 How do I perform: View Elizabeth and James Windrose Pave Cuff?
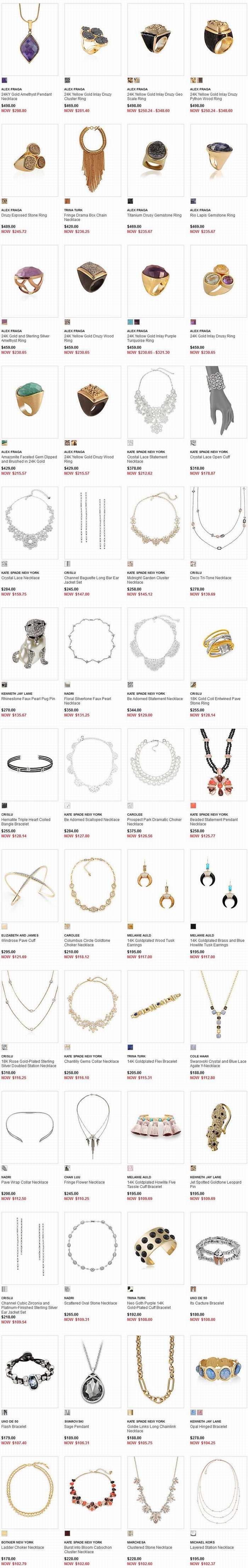[x=30, y=885]
